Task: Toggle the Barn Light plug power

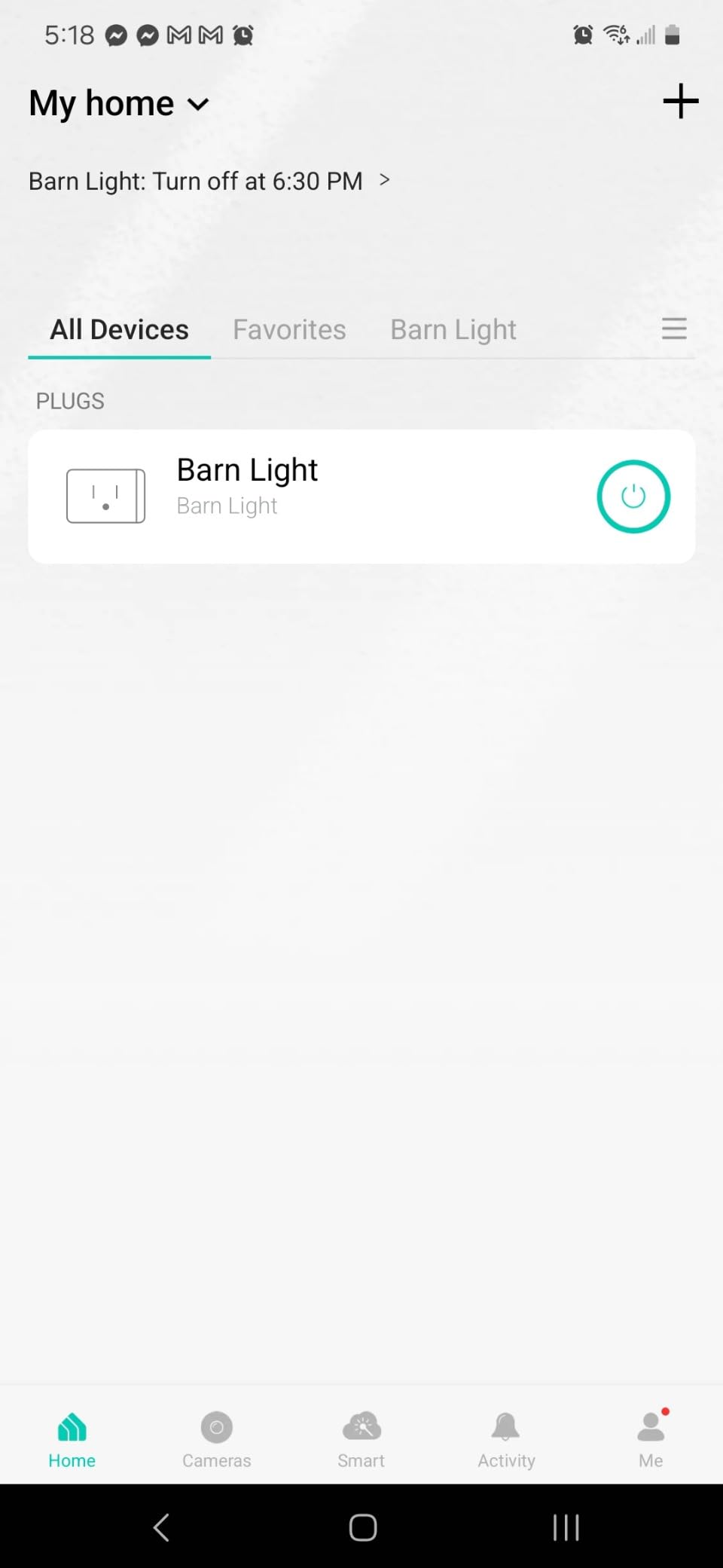Action: coord(633,497)
